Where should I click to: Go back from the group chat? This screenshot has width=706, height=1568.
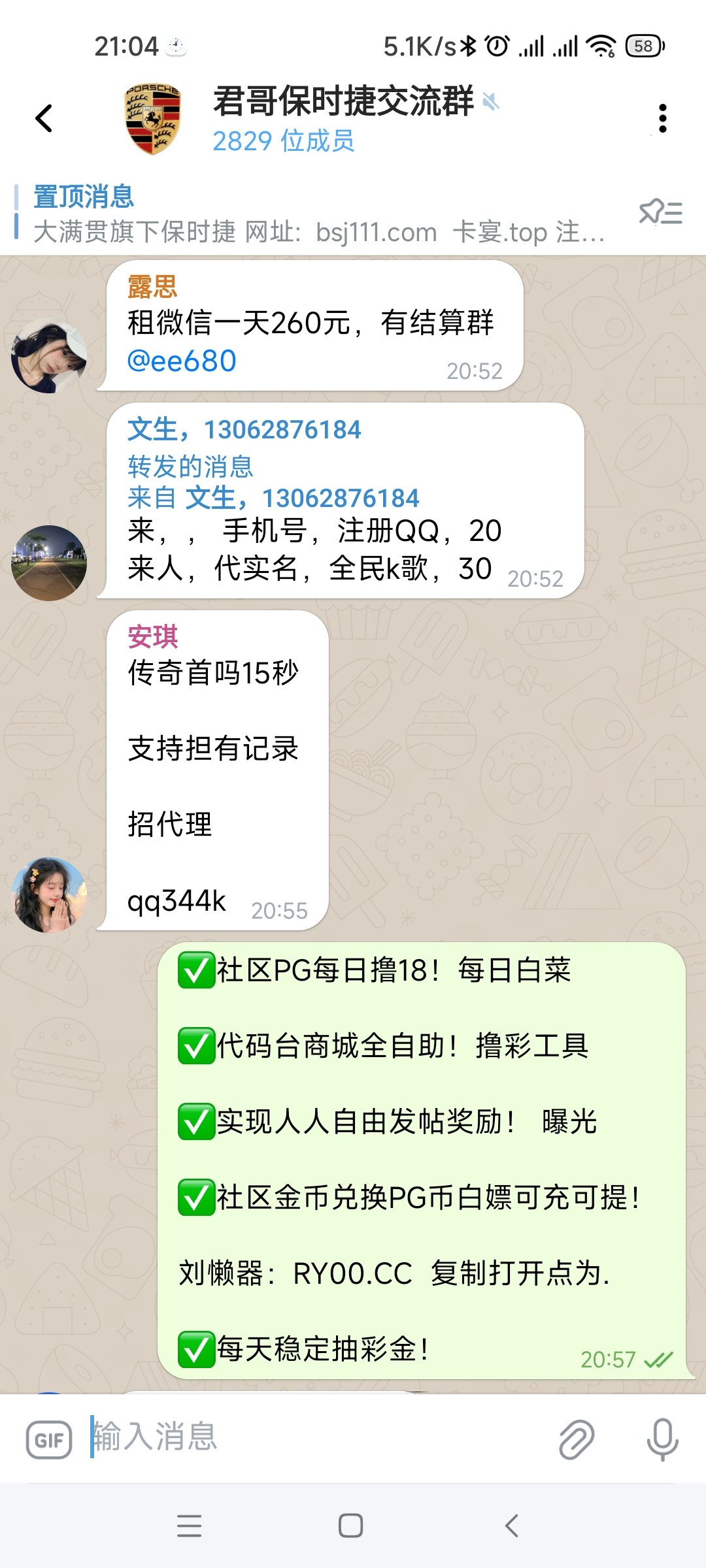[44, 119]
